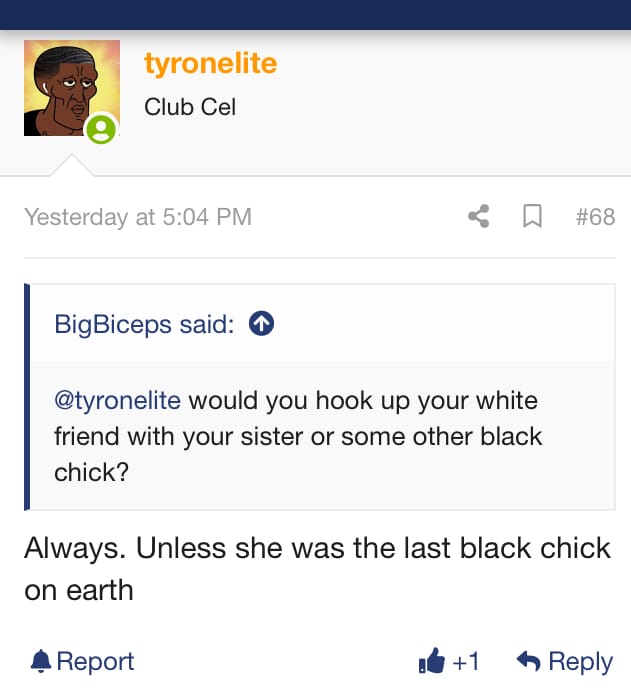Viewport: 631px width, 689px height.
Task: Report this post
Action: tap(82, 661)
